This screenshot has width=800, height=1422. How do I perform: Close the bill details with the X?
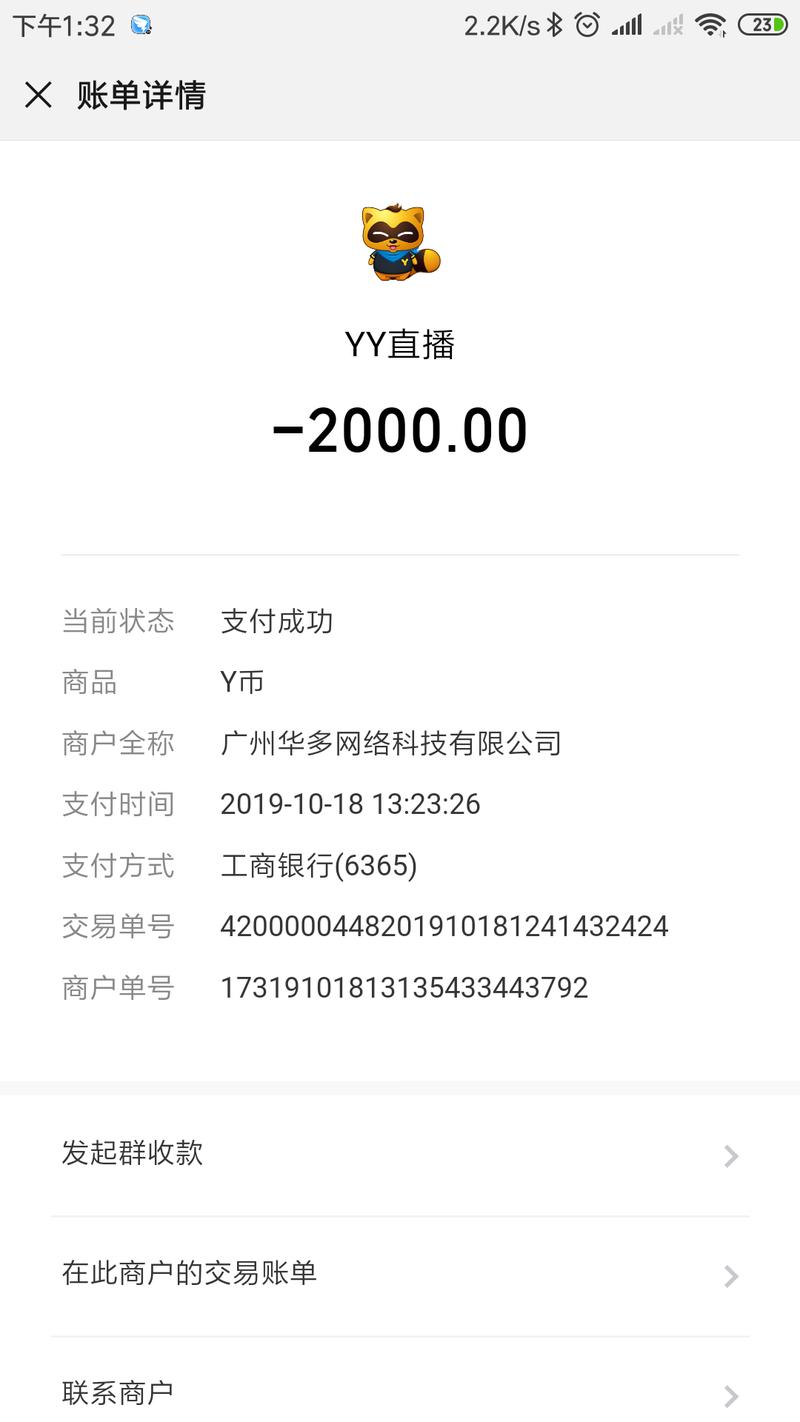pos(38,96)
